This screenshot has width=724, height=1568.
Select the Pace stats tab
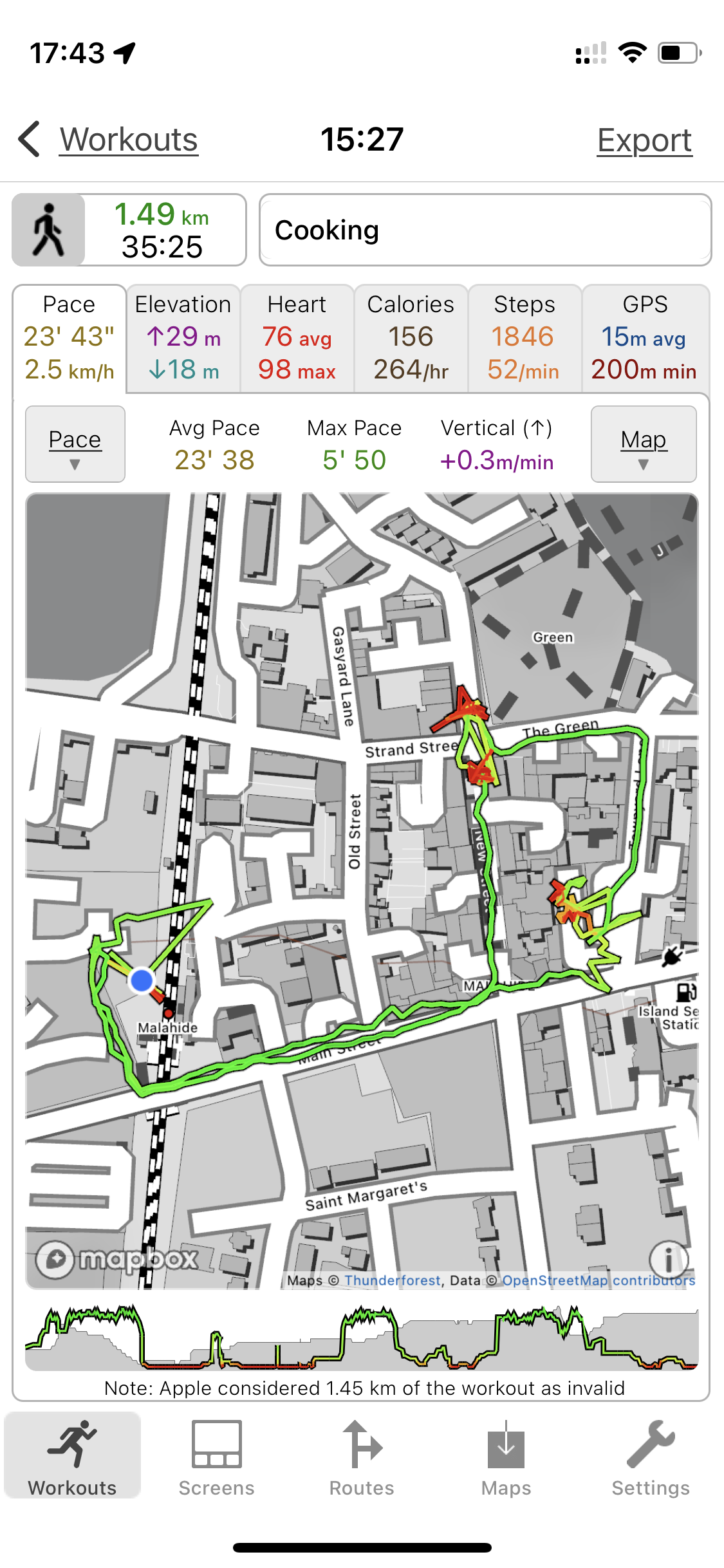pyautogui.click(x=70, y=338)
